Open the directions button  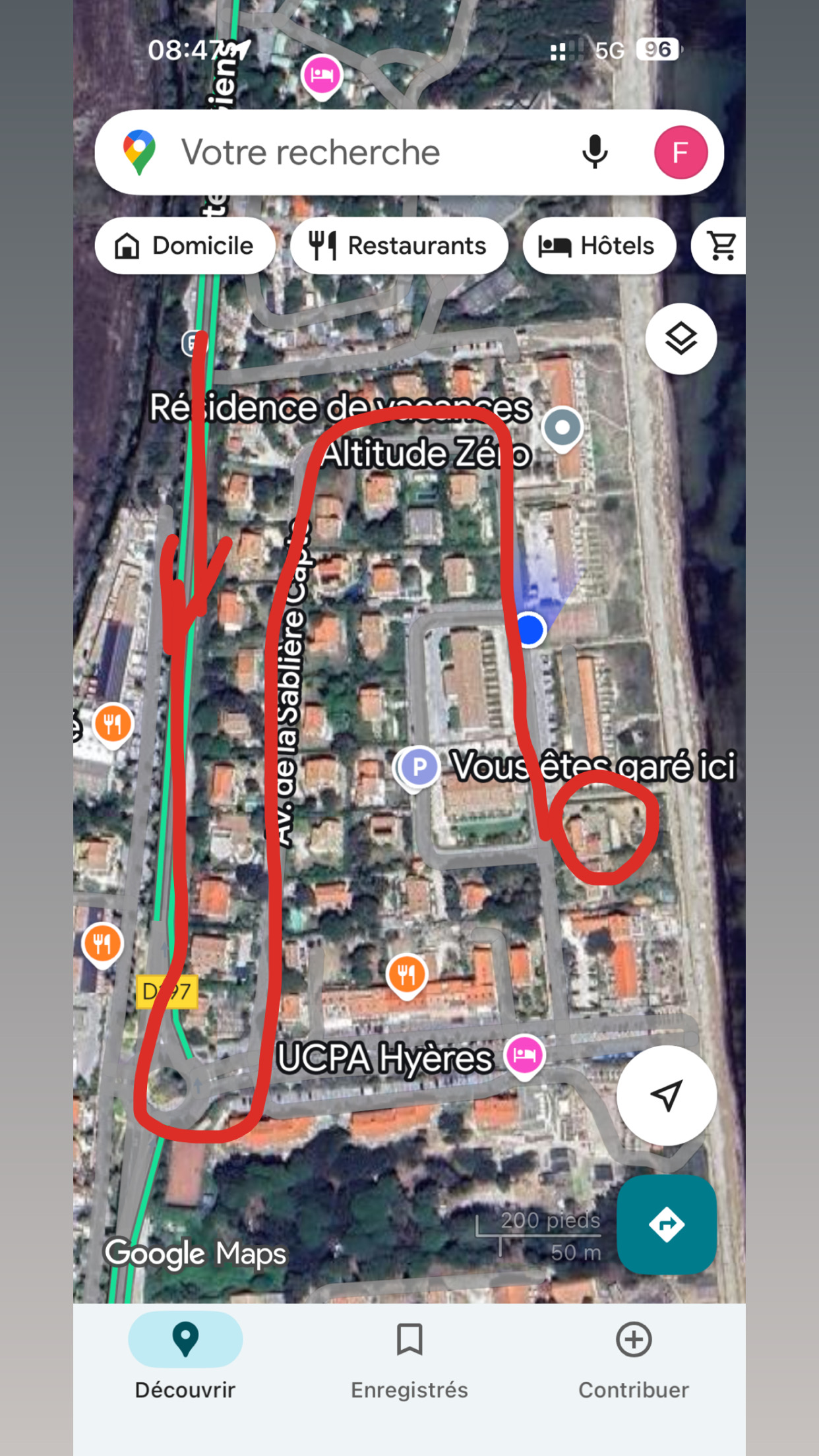click(x=666, y=1225)
